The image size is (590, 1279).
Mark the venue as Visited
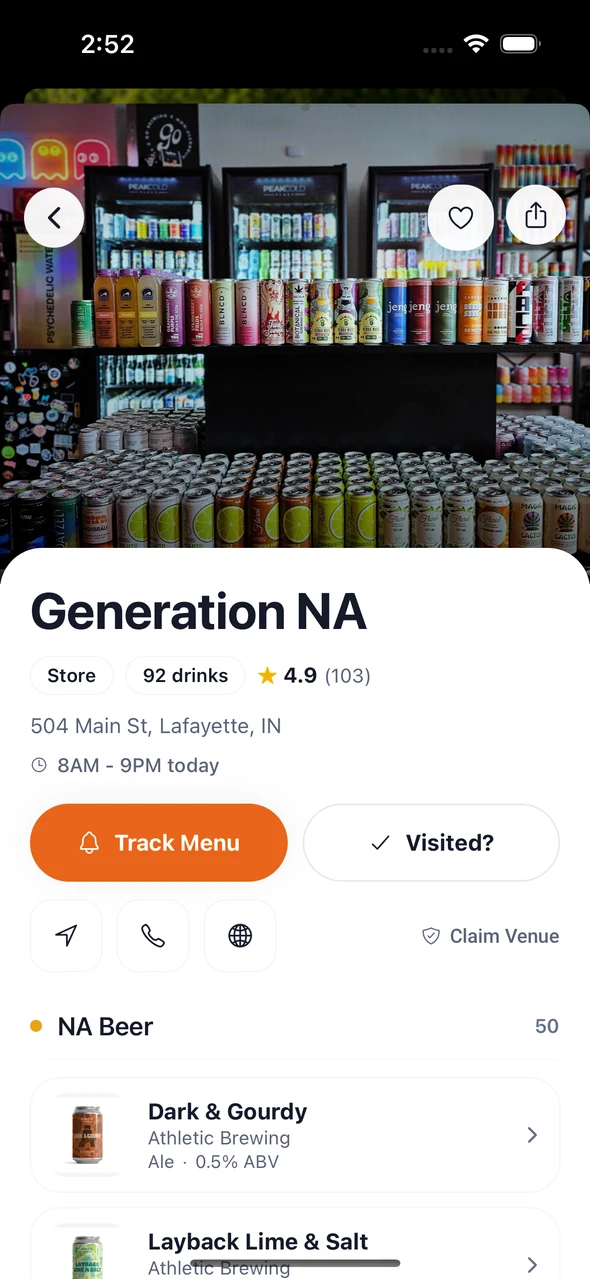click(431, 843)
